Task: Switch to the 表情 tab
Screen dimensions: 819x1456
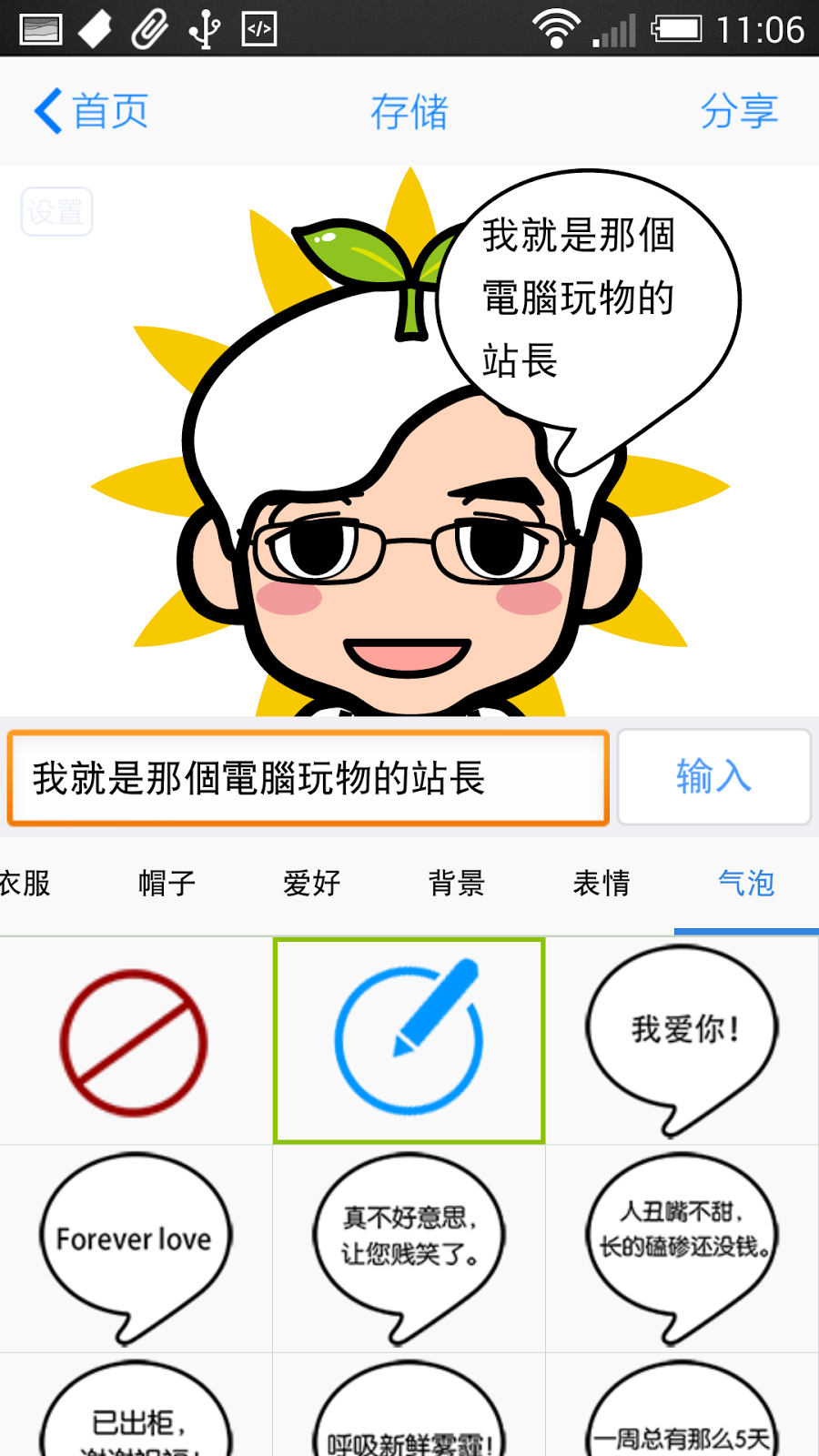Action: [602, 883]
